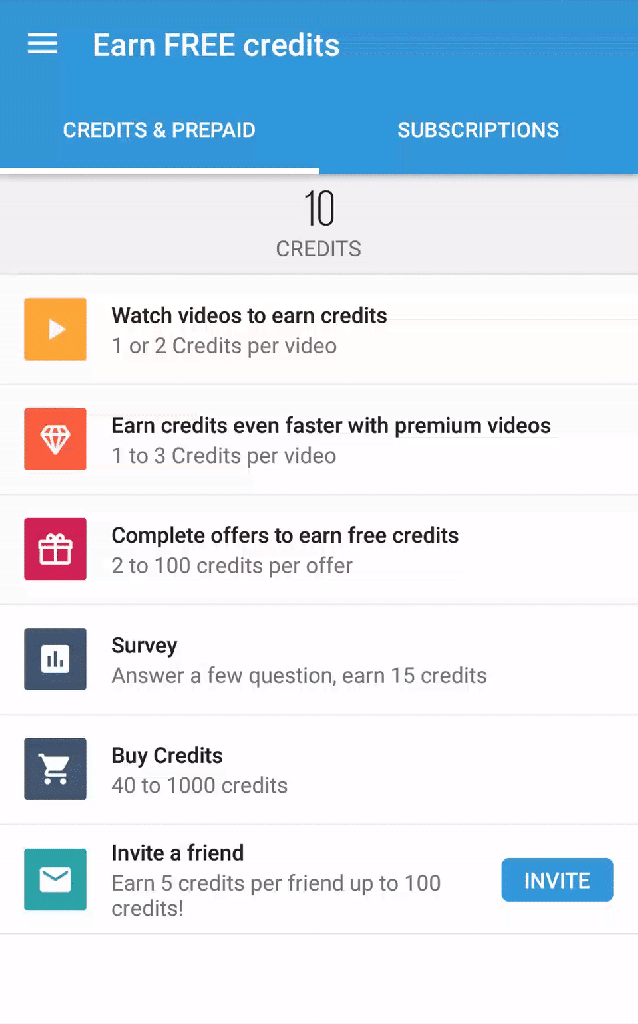Screen dimensions: 638x1024
Task: Open the Buy Credits option
Action: (x=200, y=770)
